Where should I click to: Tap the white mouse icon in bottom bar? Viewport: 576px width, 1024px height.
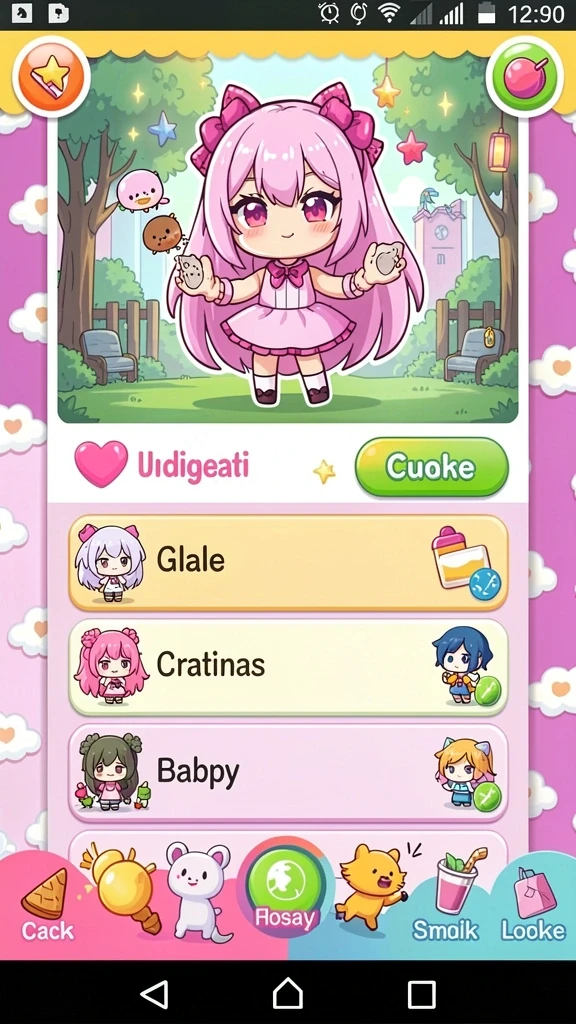click(x=199, y=890)
